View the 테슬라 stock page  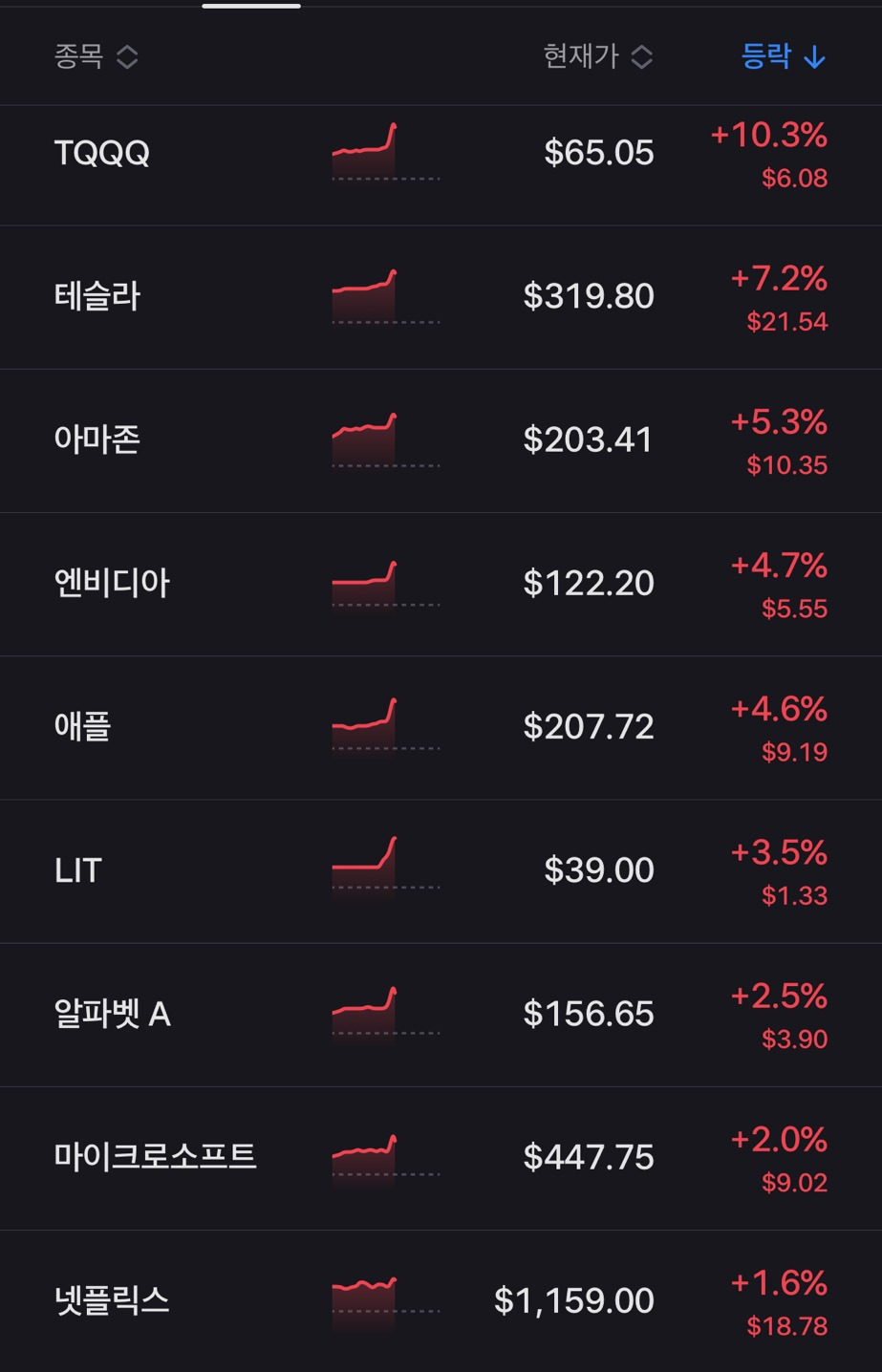click(97, 297)
